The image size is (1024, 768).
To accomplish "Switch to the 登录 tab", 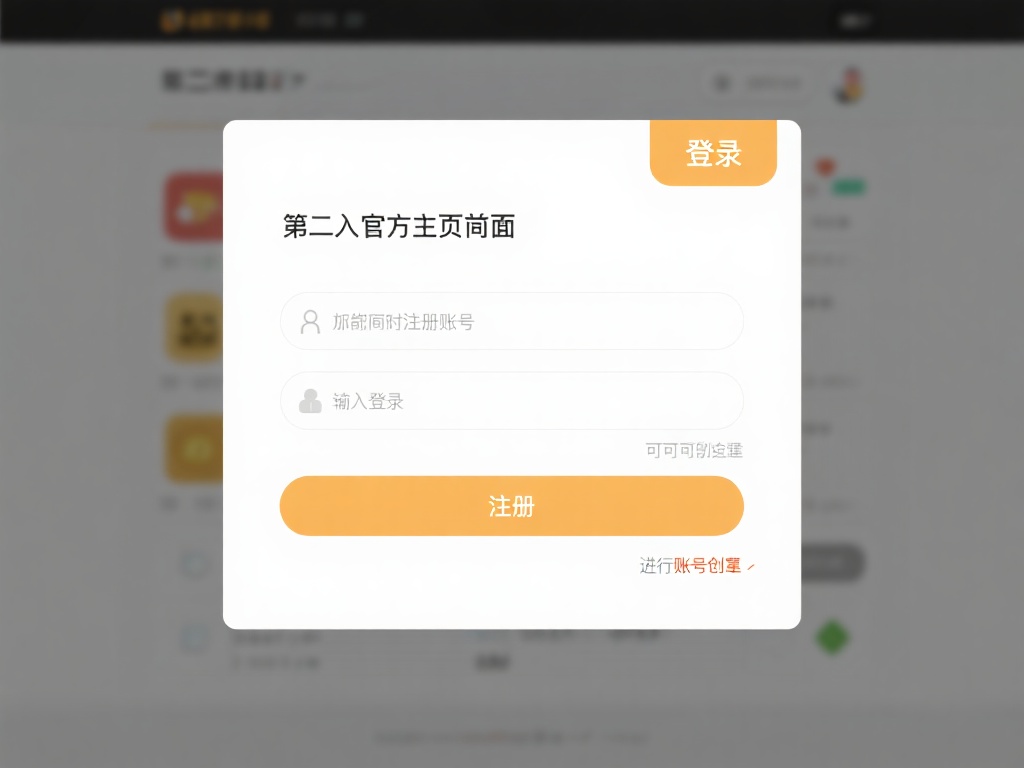I will [x=713, y=153].
